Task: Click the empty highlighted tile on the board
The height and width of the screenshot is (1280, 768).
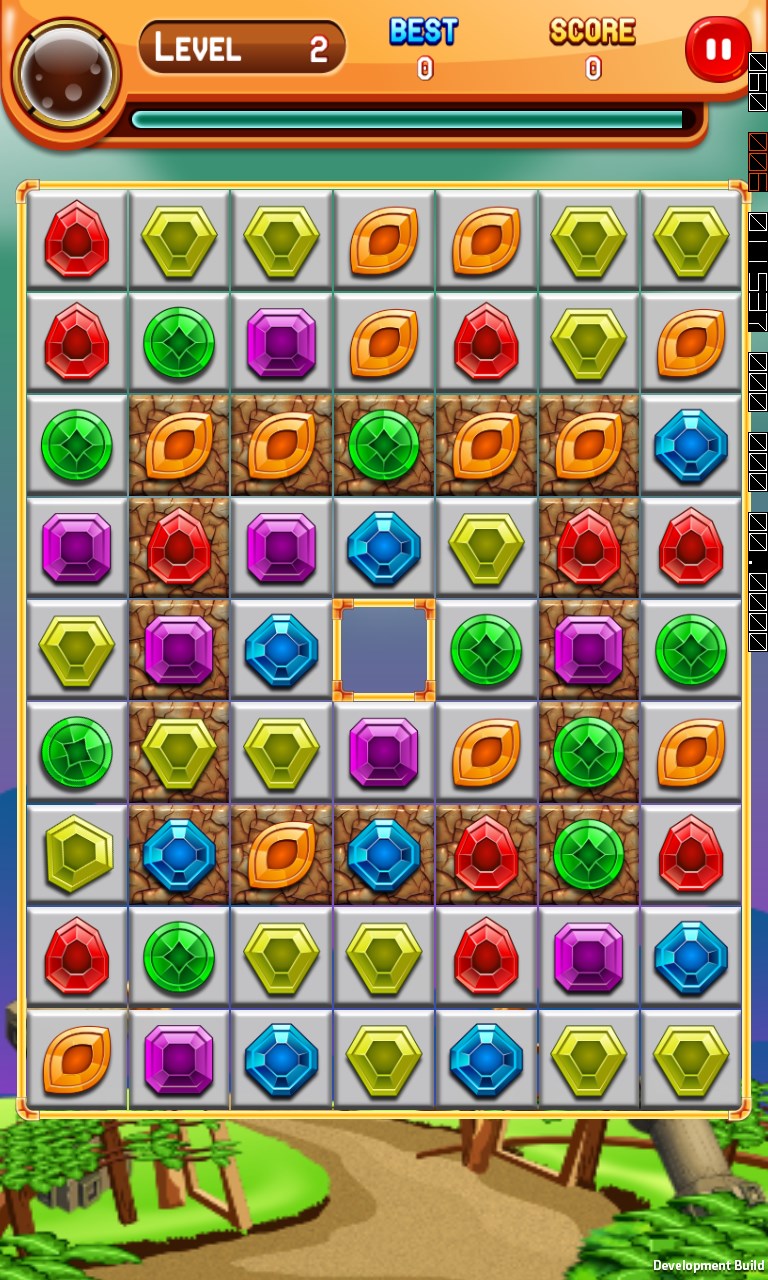Action: click(x=385, y=650)
